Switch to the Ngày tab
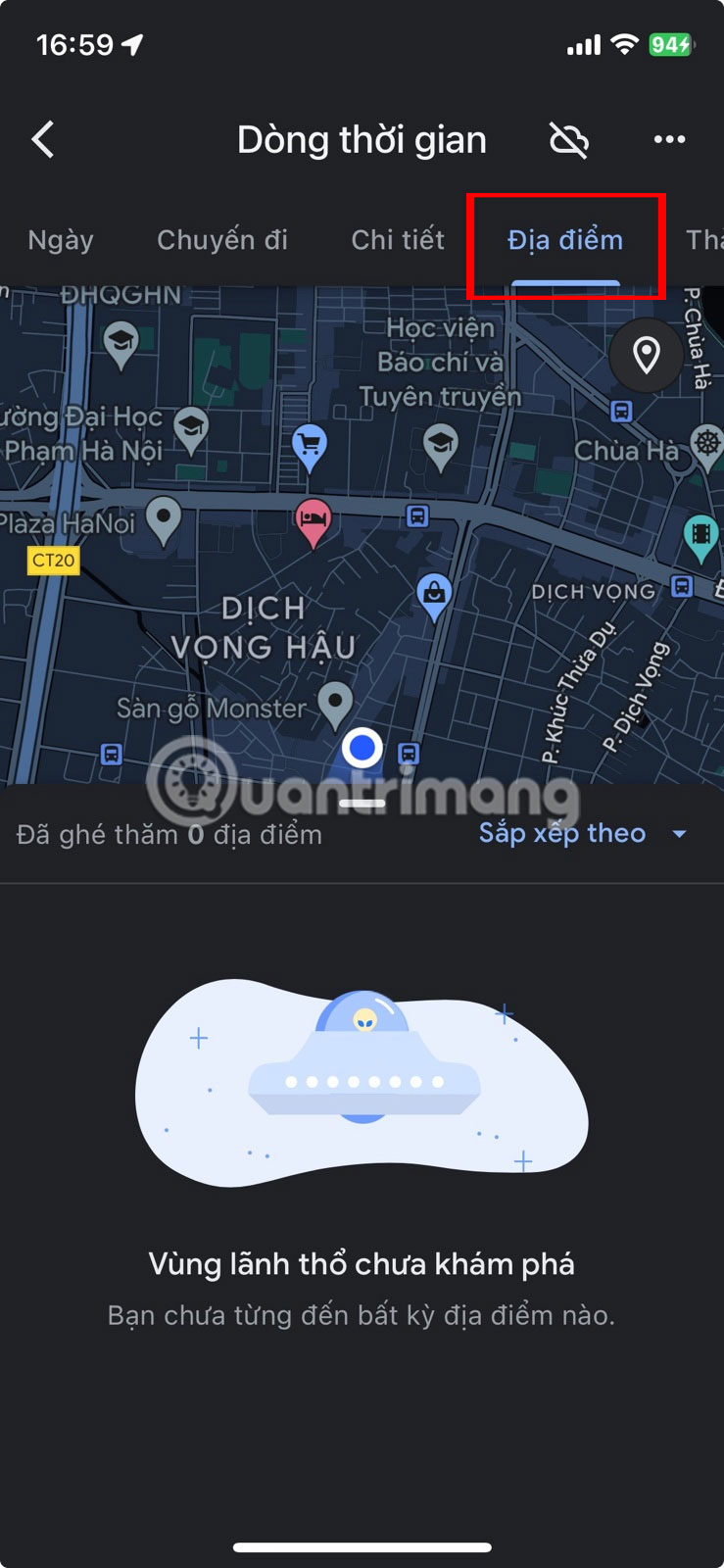 (x=61, y=240)
